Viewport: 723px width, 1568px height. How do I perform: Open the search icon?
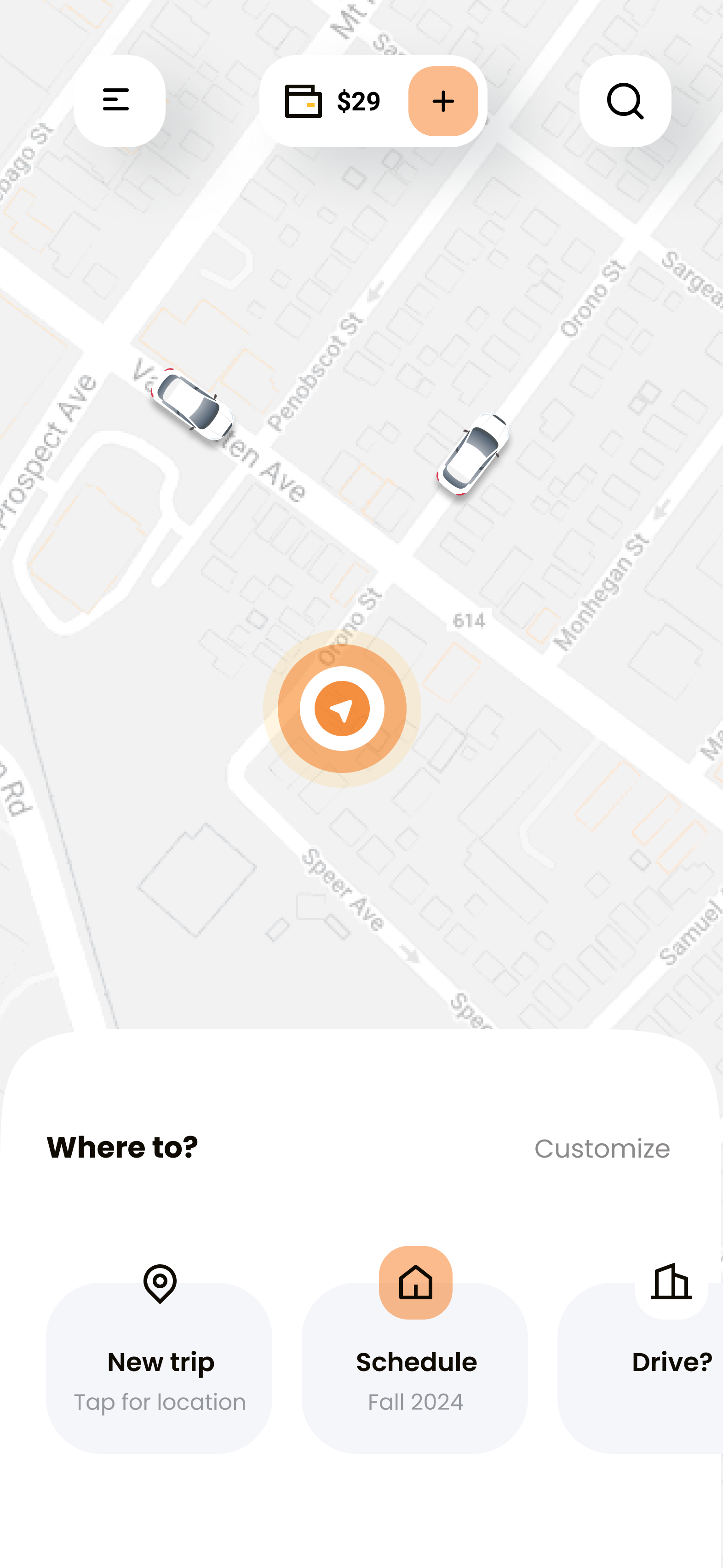point(625,101)
